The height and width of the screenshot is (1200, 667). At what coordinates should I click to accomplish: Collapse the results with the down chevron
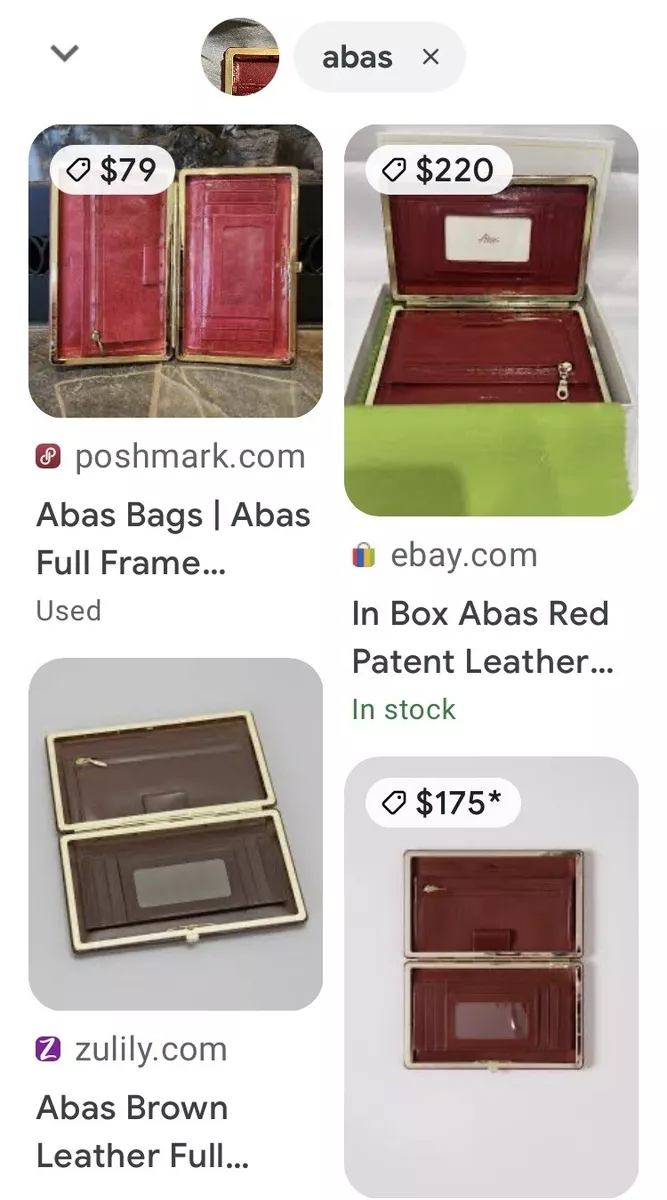point(64,55)
